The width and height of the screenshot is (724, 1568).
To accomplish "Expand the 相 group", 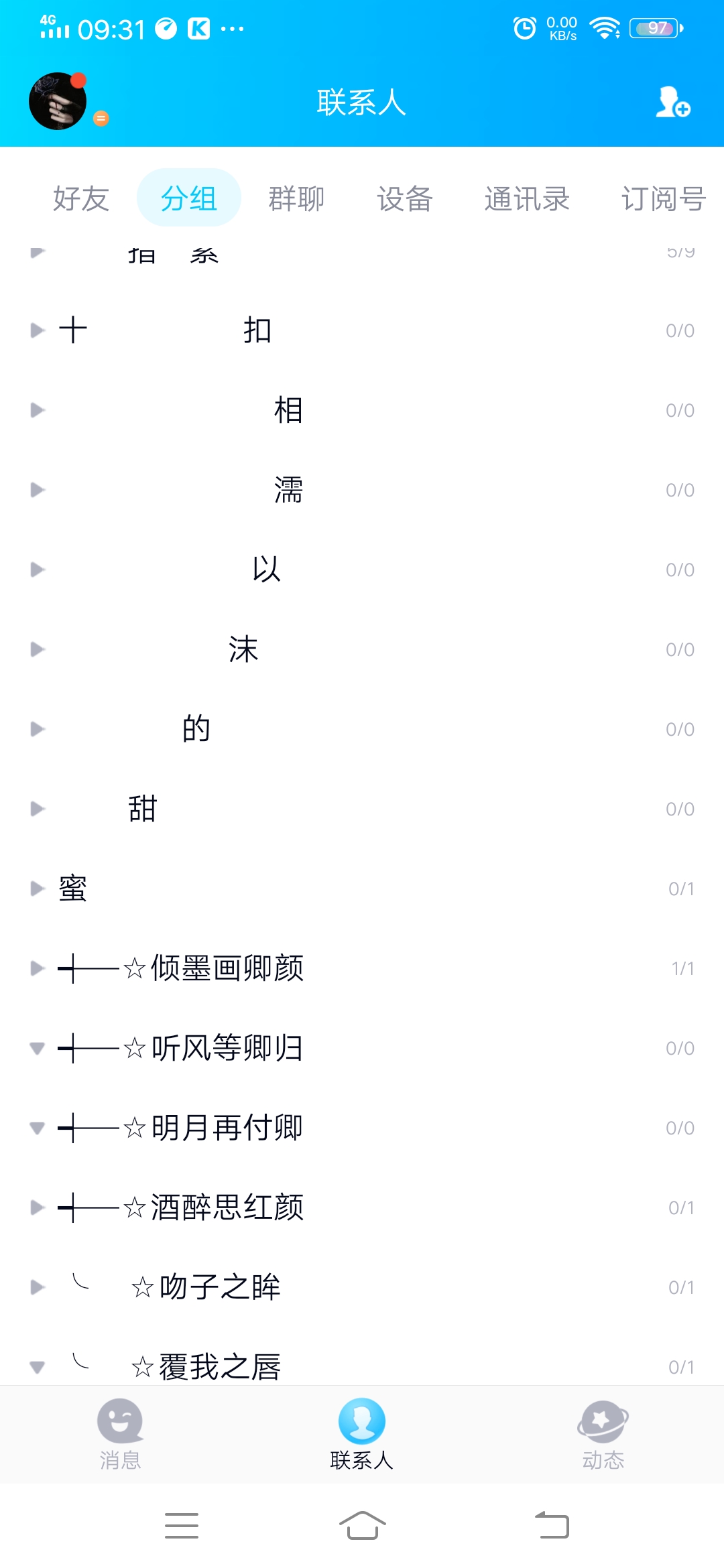I will coord(362,410).
